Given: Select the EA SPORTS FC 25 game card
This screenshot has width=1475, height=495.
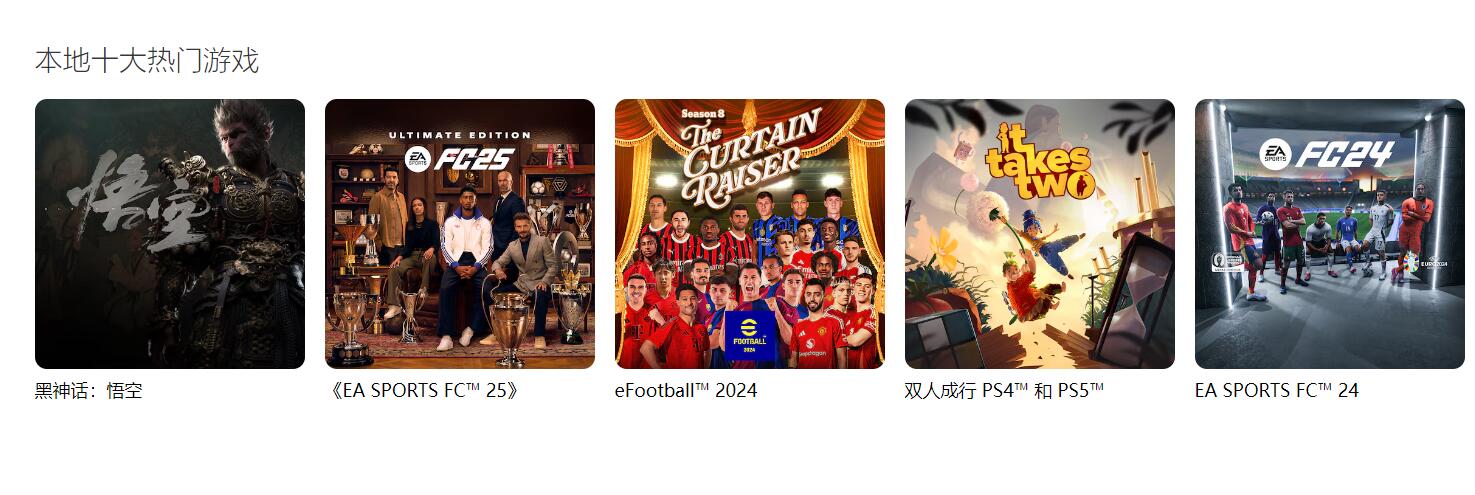Looking at the screenshot, I should pyautogui.click(x=460, y=234).
